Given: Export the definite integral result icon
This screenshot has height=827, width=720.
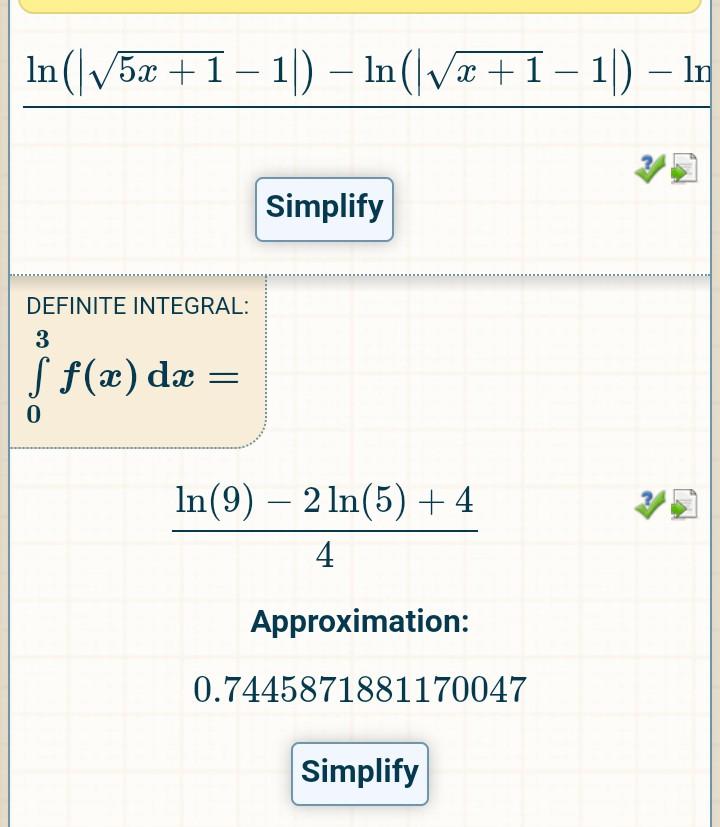Looking at the screenshot, I should pyautogui.click(x=684, y=505).
